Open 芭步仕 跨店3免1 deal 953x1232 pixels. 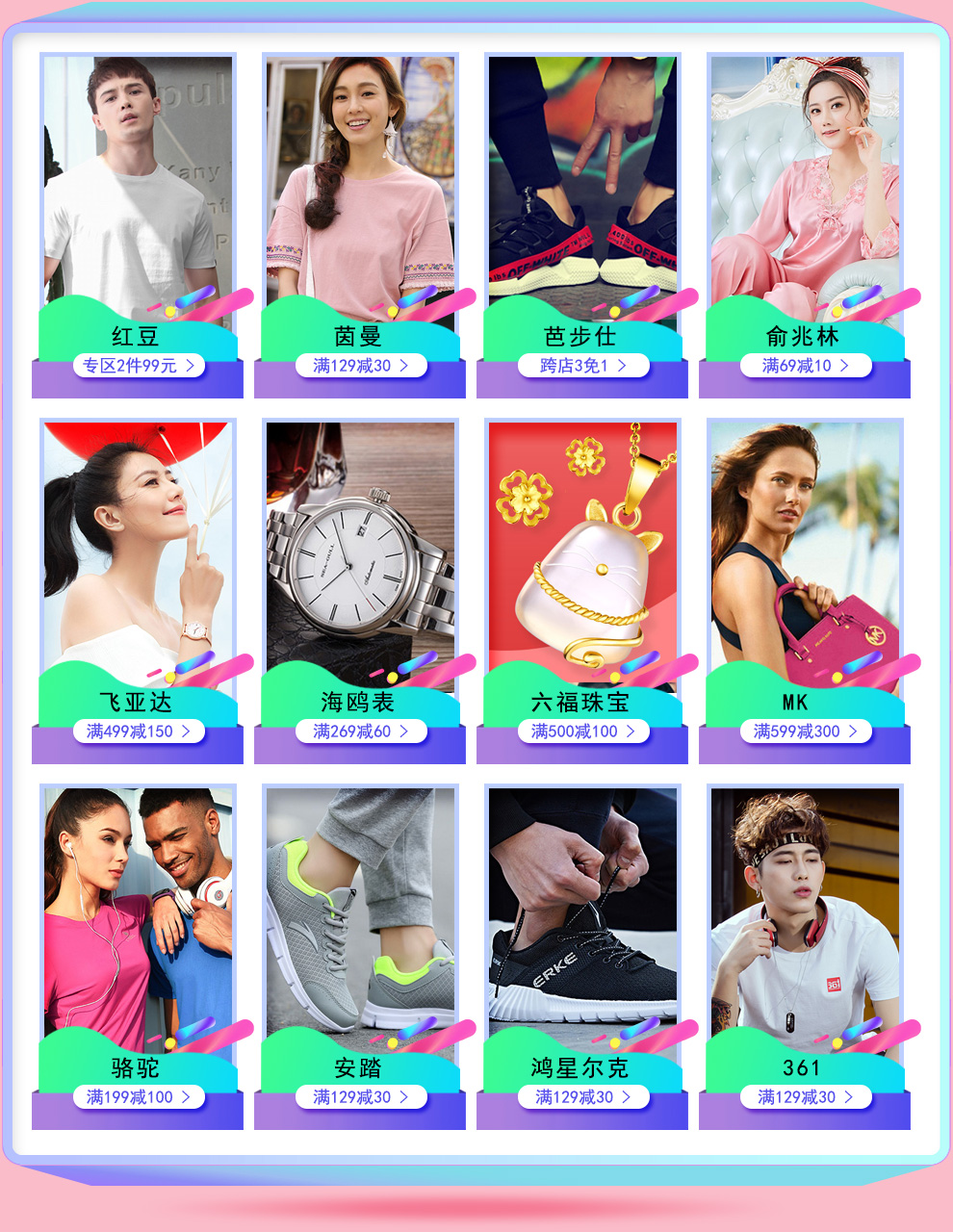[582, 366]
